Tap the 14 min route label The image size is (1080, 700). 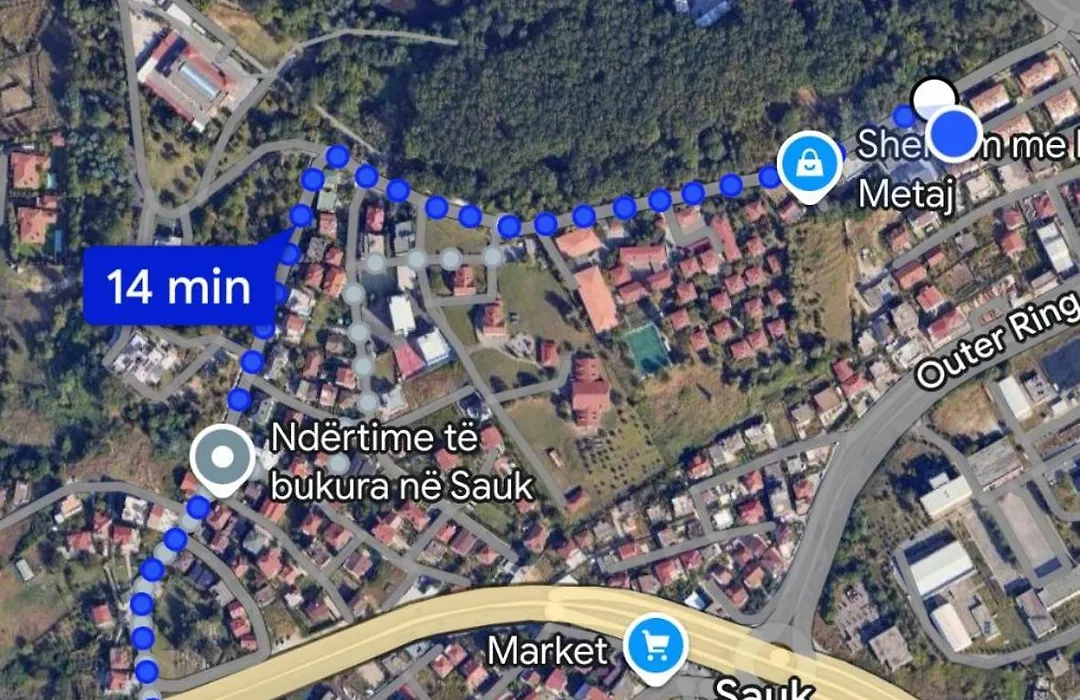178,287
